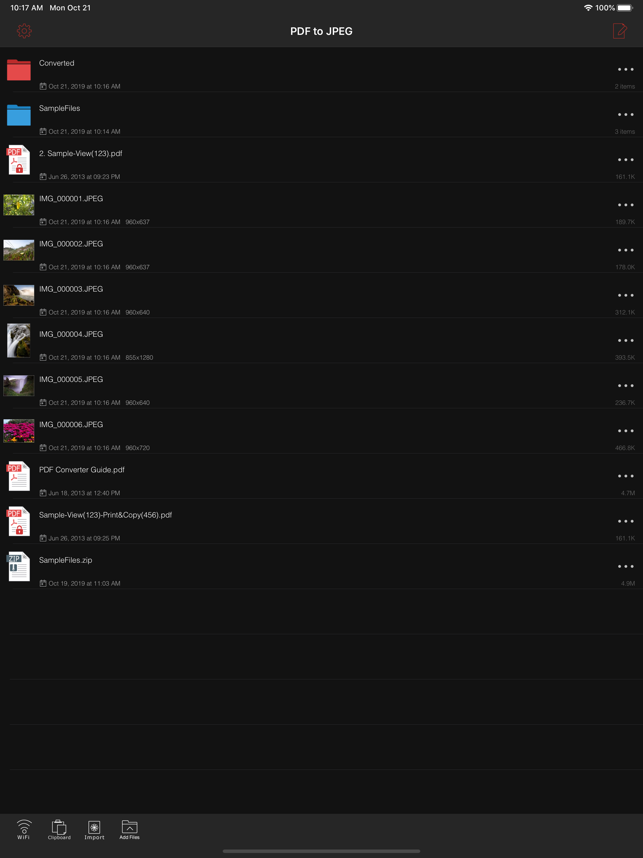Tap the Clipboard toolbar button
The image size is (643, 858).
point(59,829)
